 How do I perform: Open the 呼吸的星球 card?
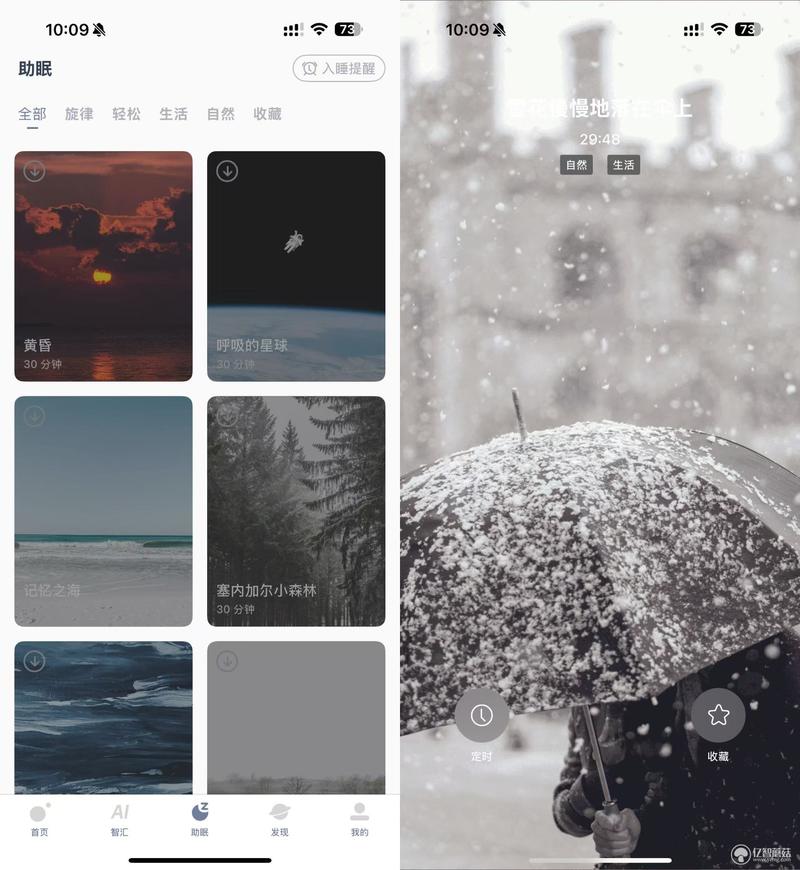click(x=296, y=266)
